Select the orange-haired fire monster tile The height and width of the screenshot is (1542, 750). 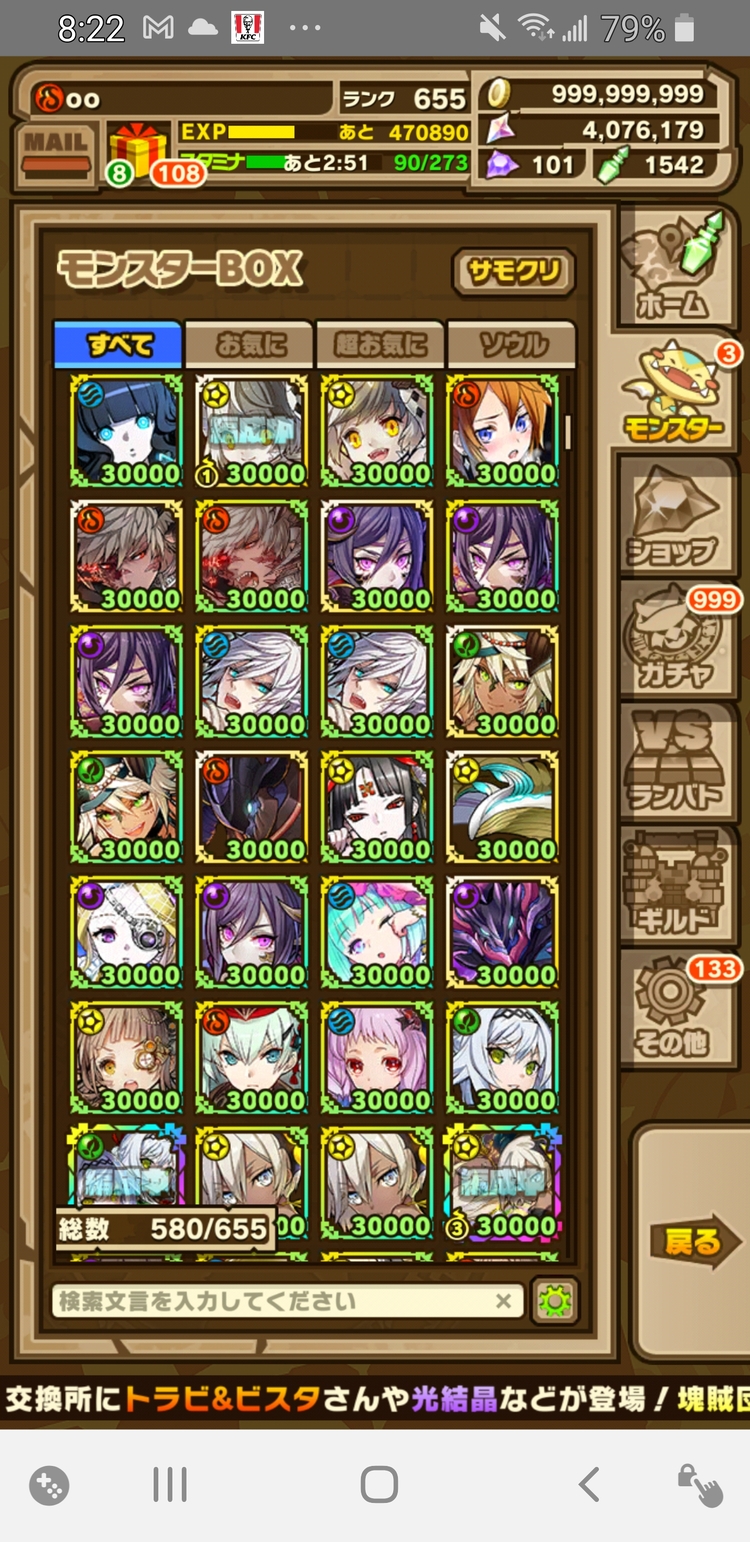coord(502,430)
